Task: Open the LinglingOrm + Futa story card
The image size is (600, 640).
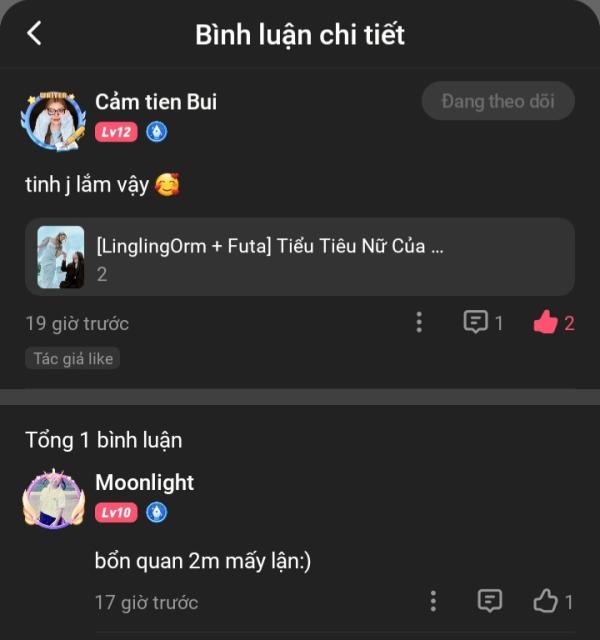Action: 300,257
